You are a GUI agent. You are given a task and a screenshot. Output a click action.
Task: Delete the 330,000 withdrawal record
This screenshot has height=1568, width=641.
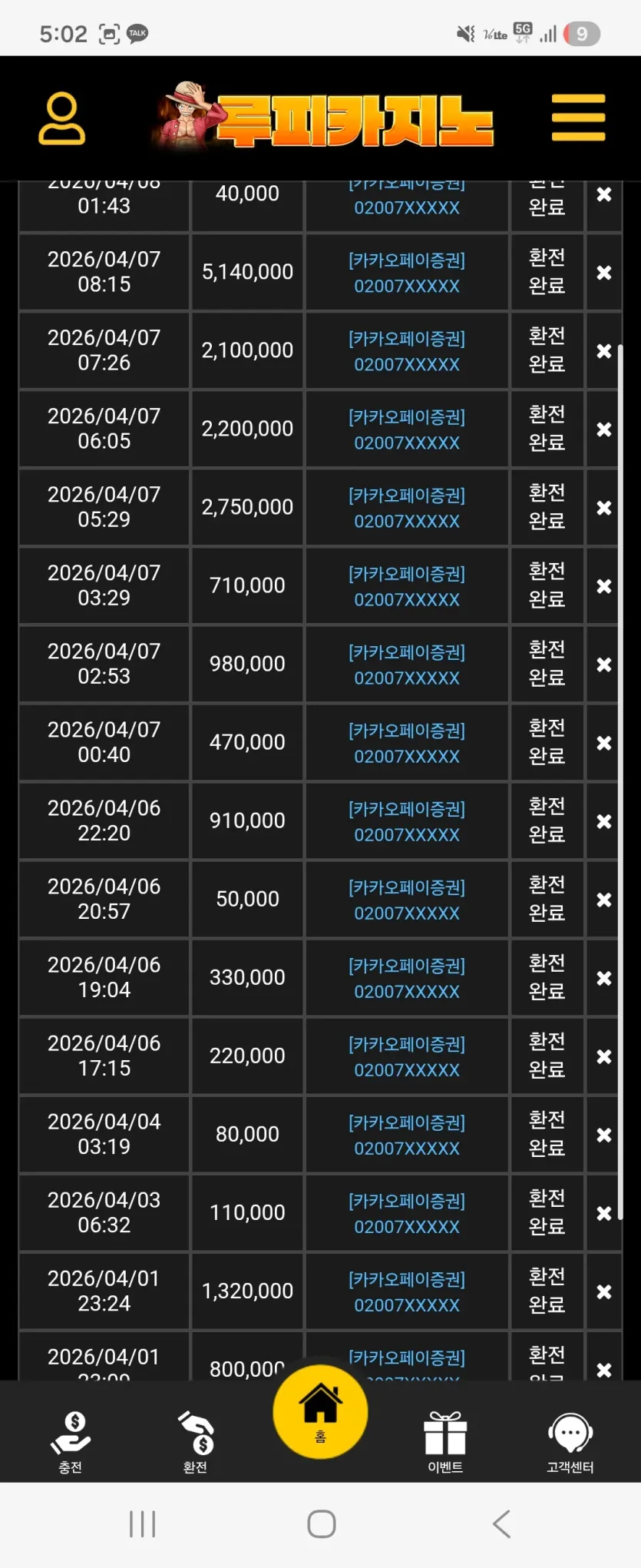[604, 978]
